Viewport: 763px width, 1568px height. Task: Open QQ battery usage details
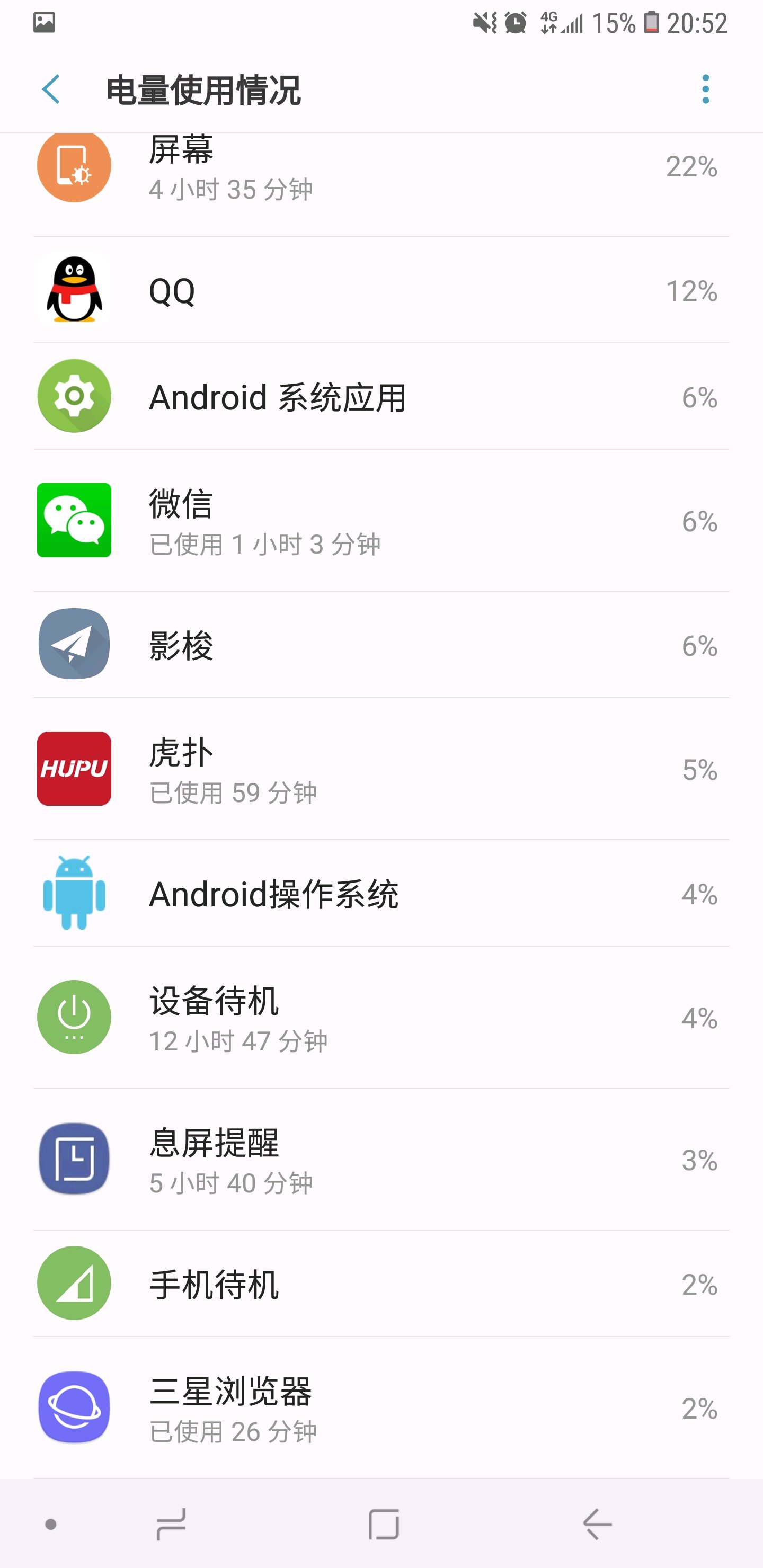[x=381, y=290]
